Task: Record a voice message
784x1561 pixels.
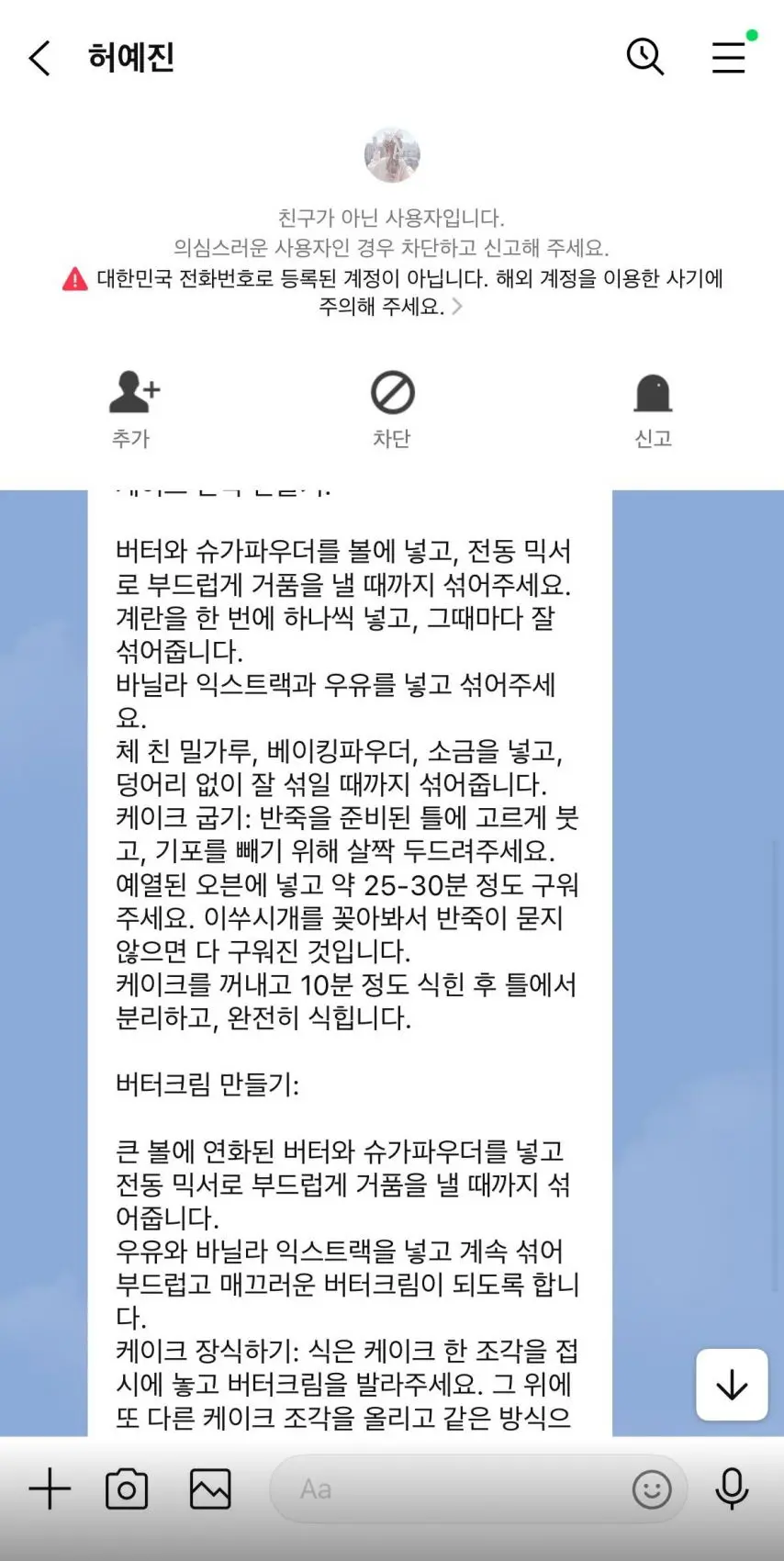Action: tap(732, 1488)
